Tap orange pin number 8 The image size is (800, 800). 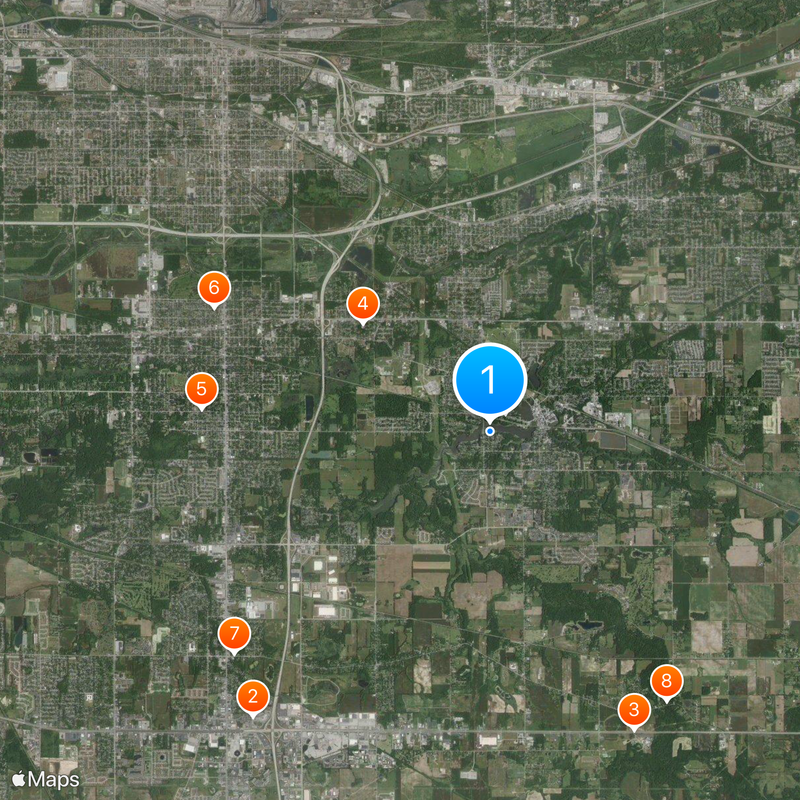click(666, 682)
